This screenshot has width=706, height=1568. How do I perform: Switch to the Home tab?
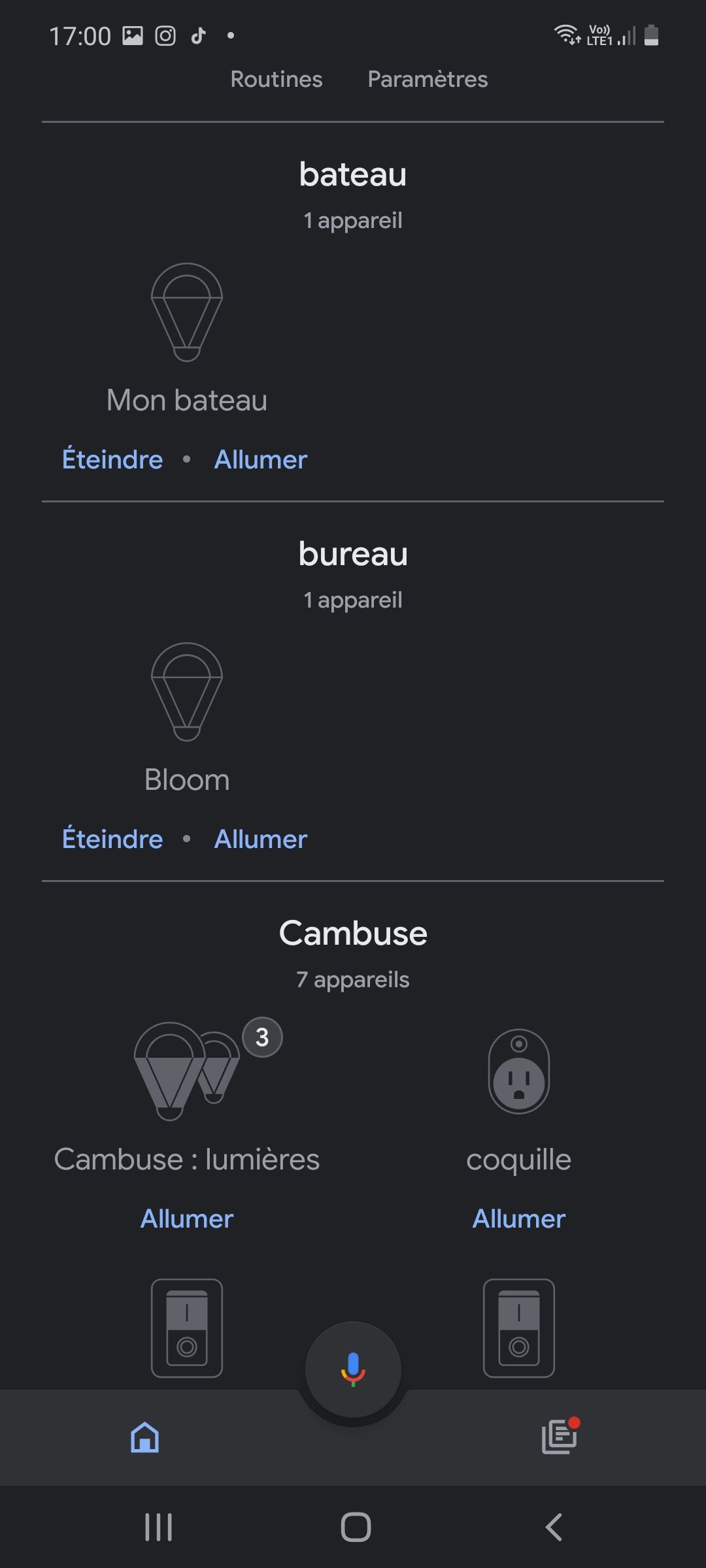pyautogui.click(x=145, y=1437)
